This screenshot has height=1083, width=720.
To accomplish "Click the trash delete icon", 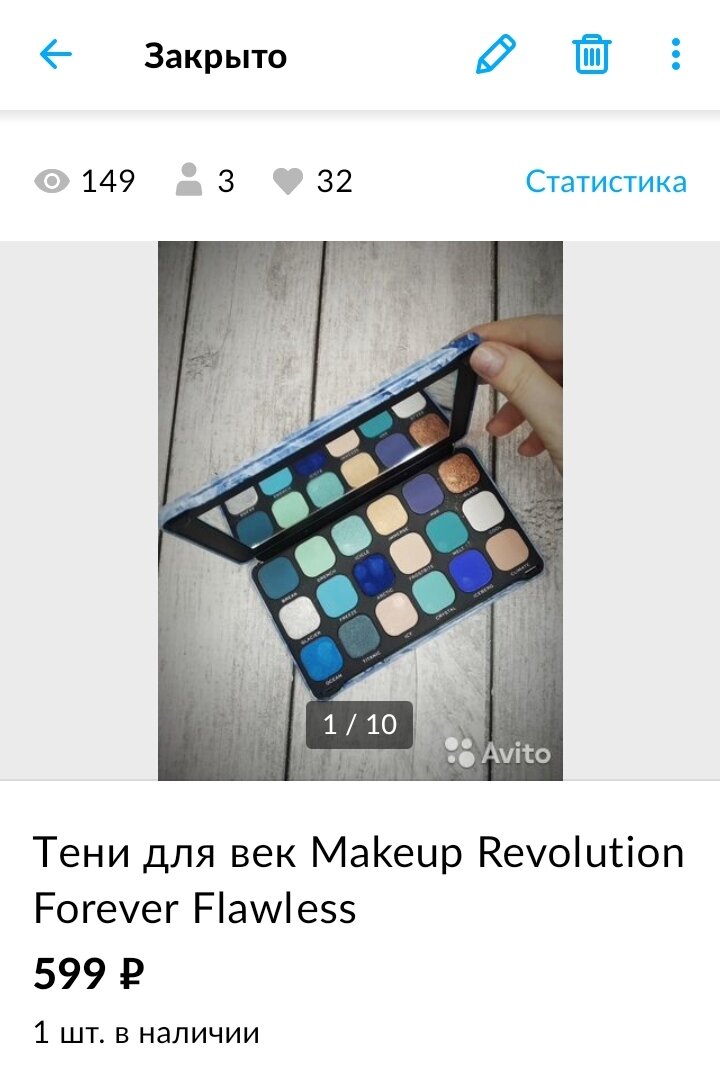I will tap(592, 56).
